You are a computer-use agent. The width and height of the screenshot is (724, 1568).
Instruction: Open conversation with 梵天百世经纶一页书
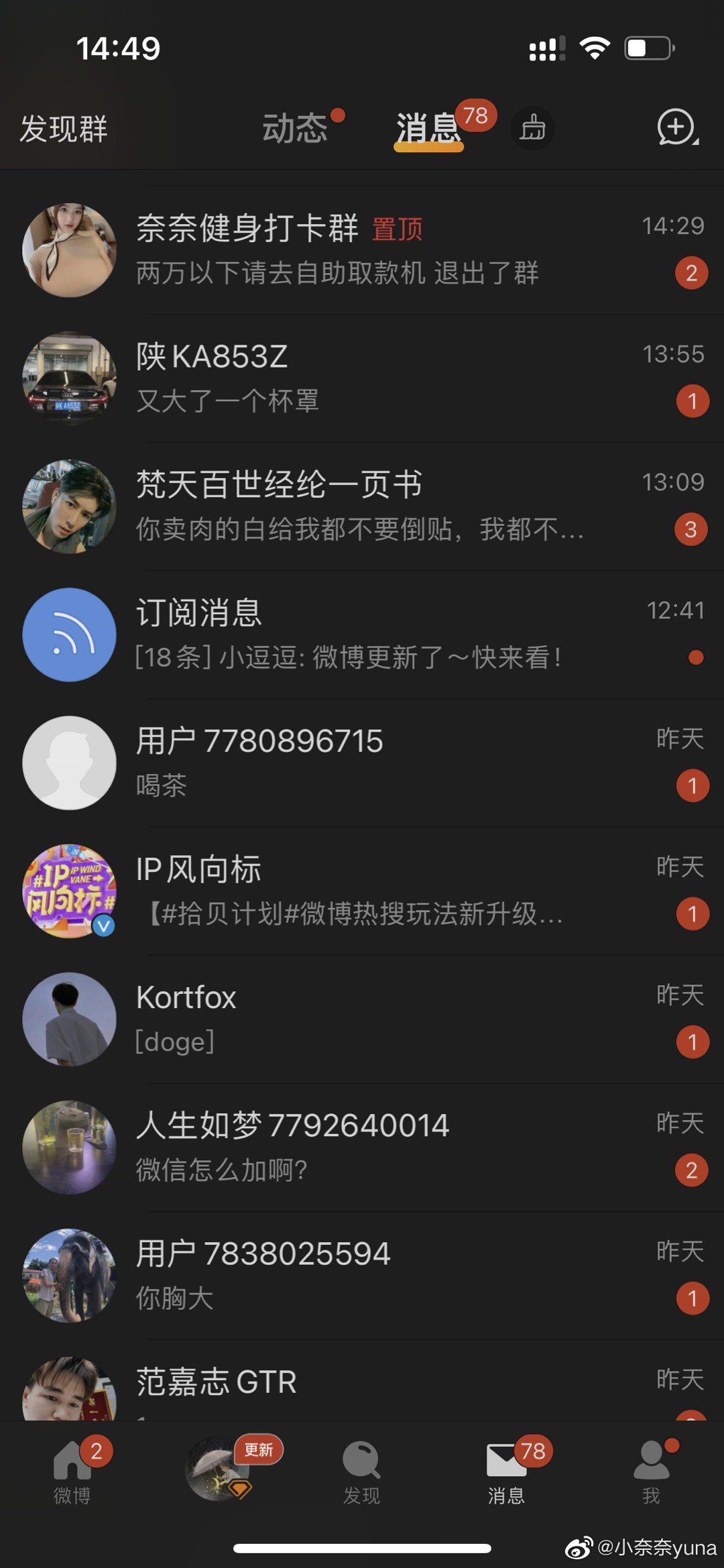tap(362, 506)
